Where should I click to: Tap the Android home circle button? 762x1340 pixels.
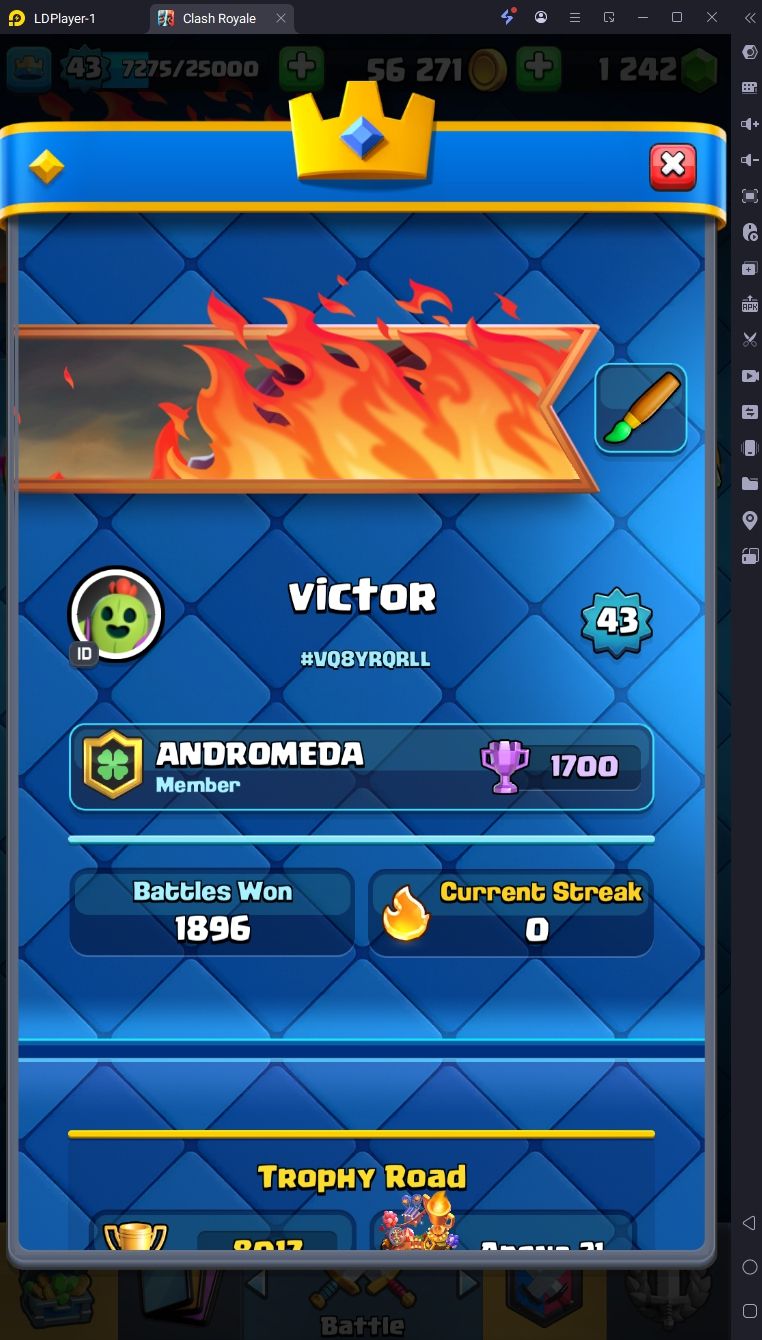coord(749,1267)
